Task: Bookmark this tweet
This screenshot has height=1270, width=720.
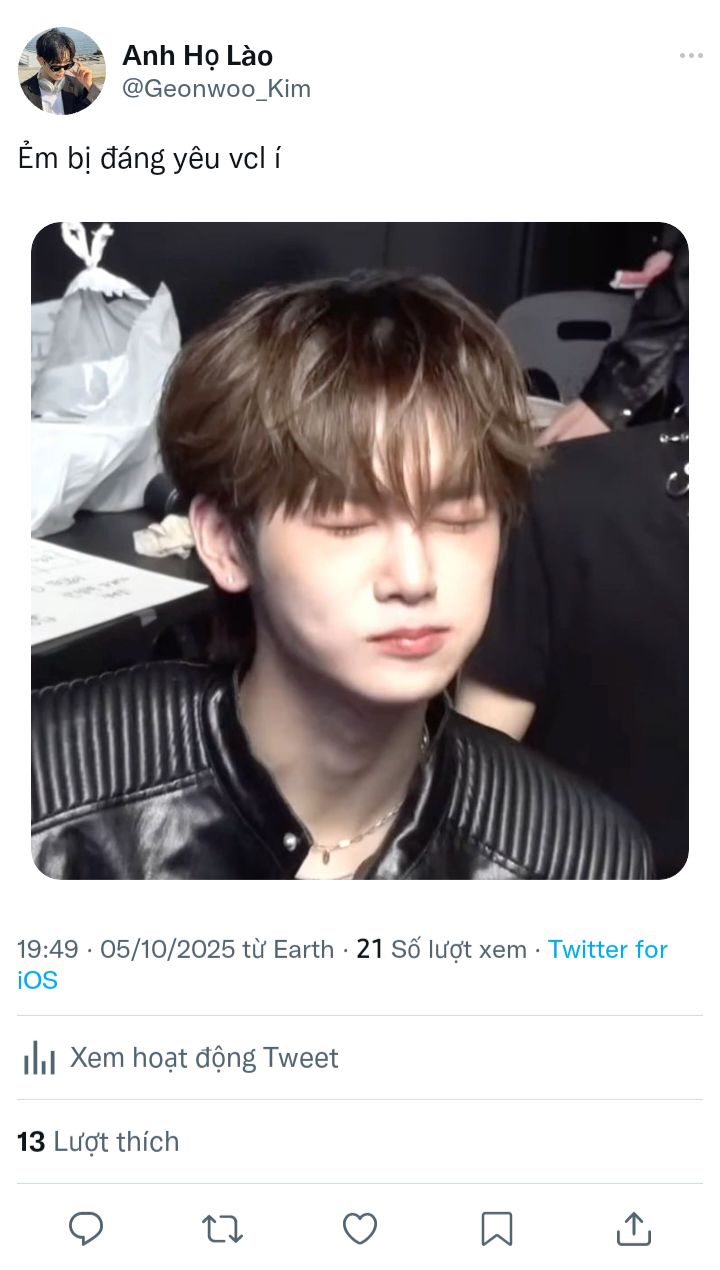Action: click(x=497, y=1228)
